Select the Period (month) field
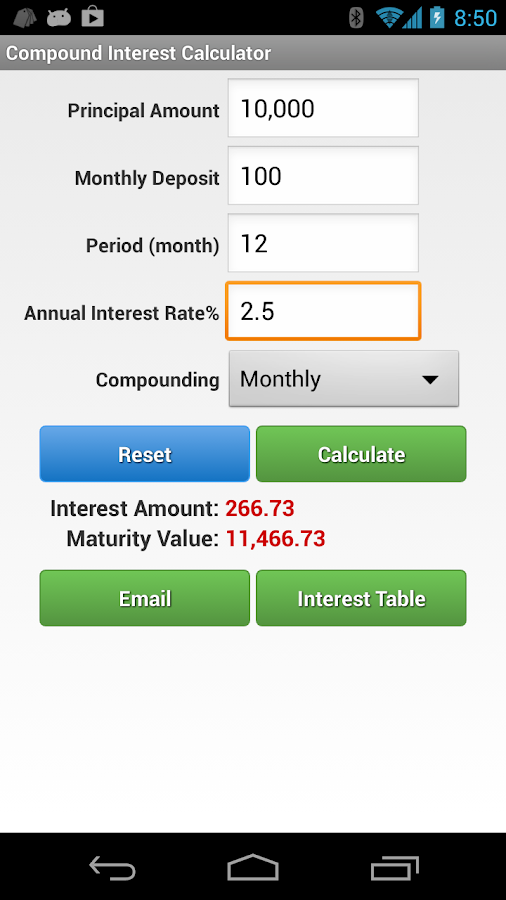Image resolution: width=506 pixels, height=900 pixels. coord(323,243)
